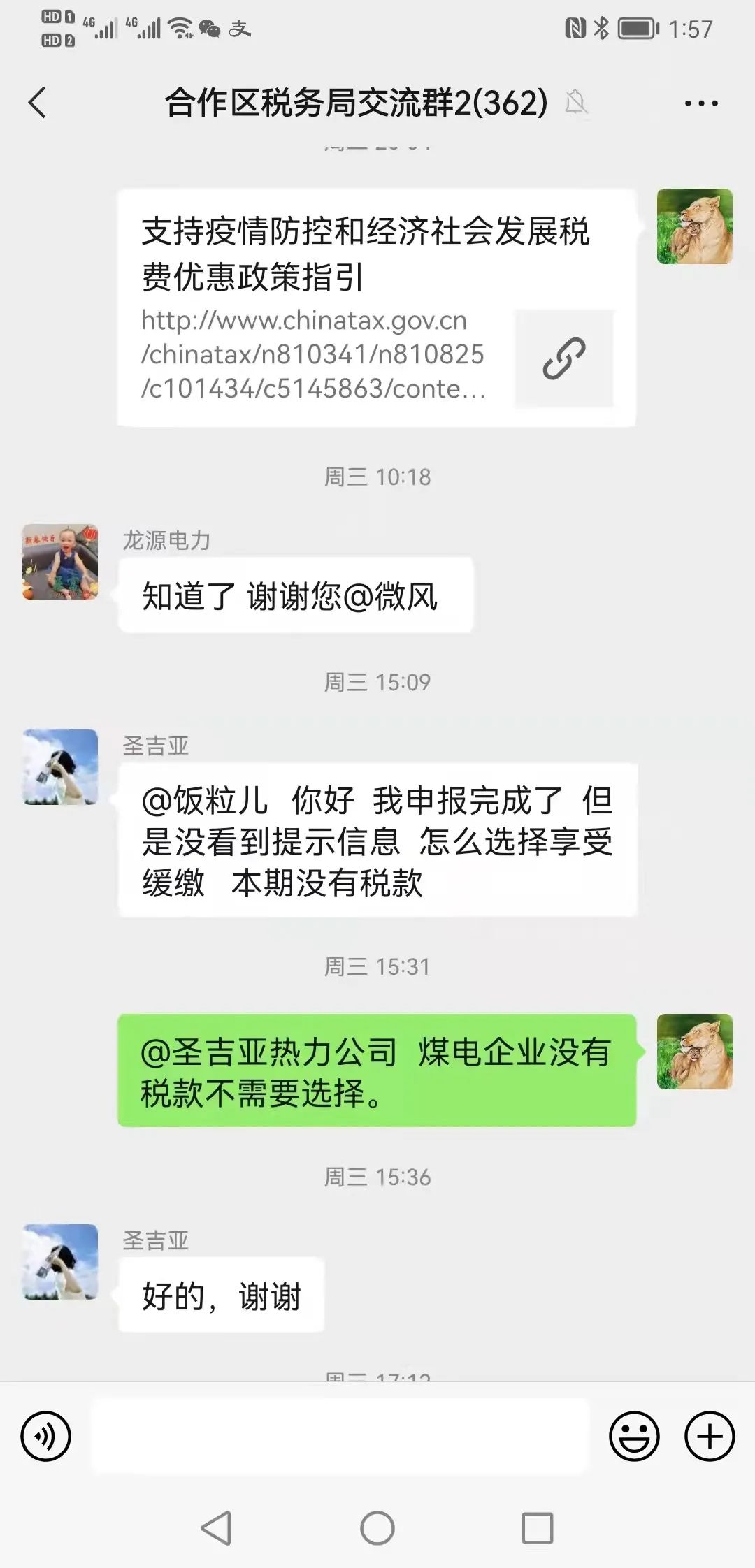The height and width of the screenshot is (1568, 755).
Task: Tap the lion avatar beside the green message
Action: click(x=694, y=1051)
